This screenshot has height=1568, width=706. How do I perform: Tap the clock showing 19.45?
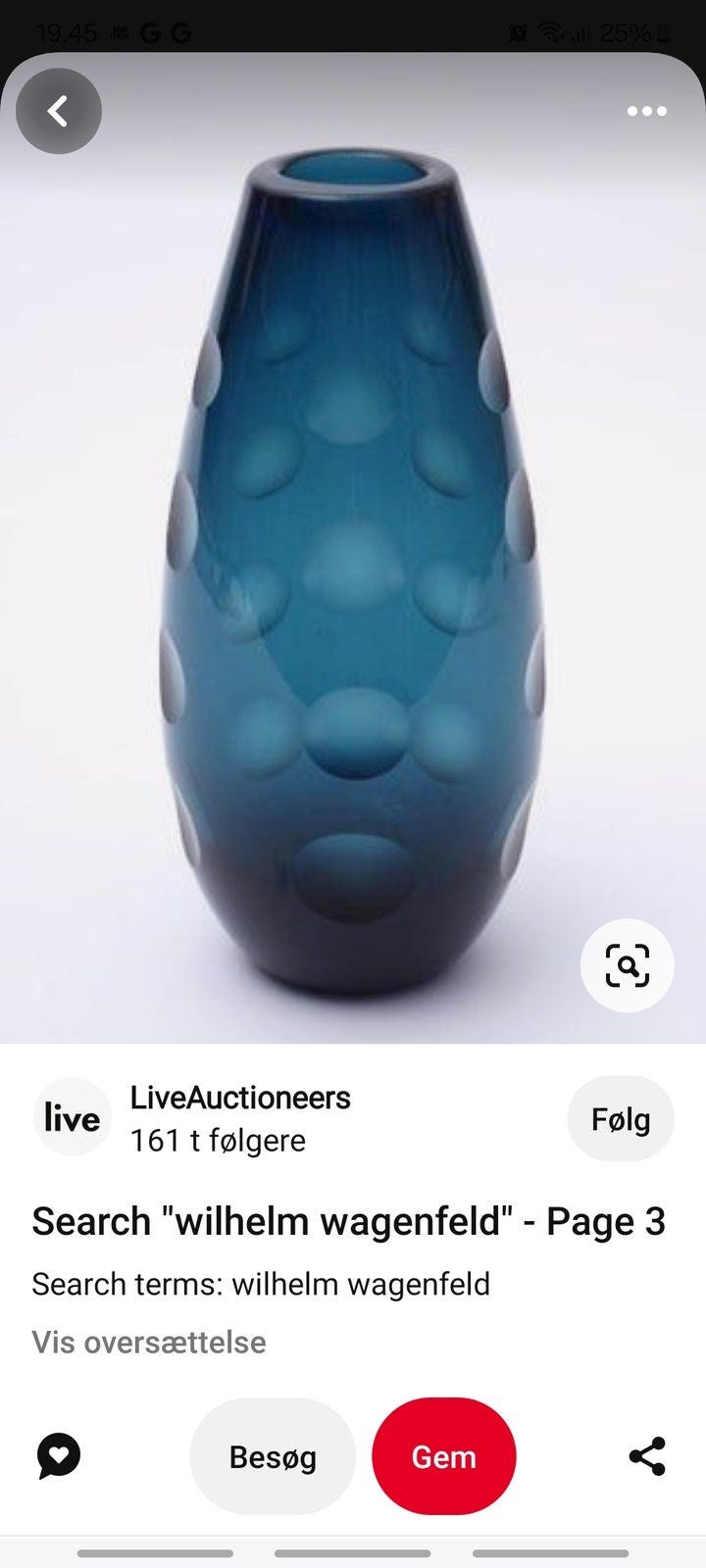(65, 32)
